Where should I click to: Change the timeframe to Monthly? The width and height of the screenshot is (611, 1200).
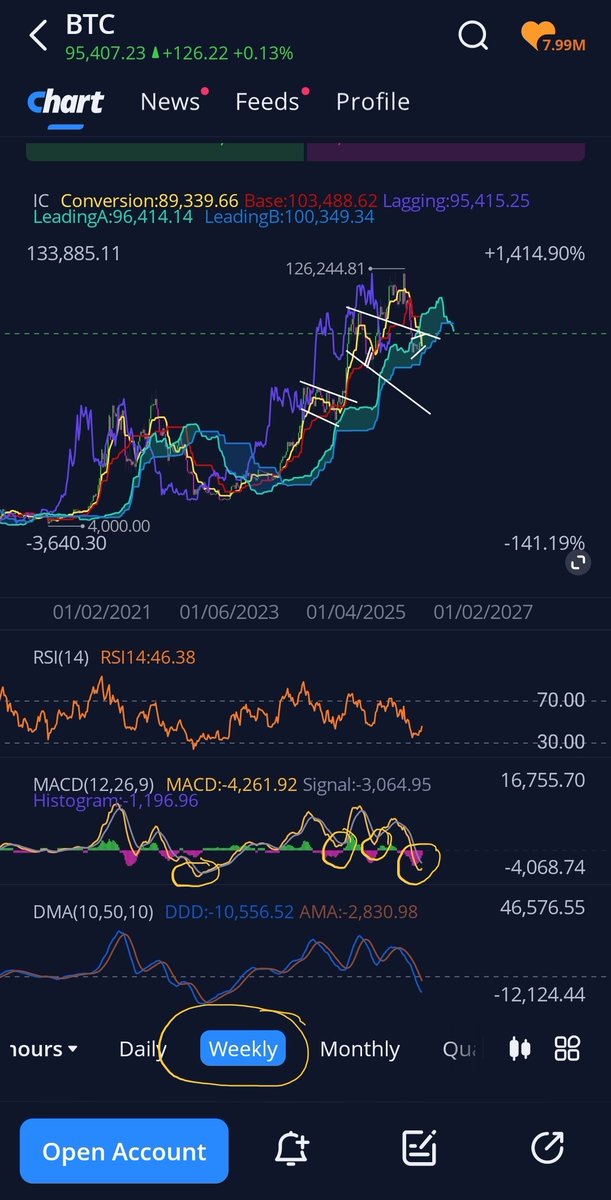click(360, 1049)
